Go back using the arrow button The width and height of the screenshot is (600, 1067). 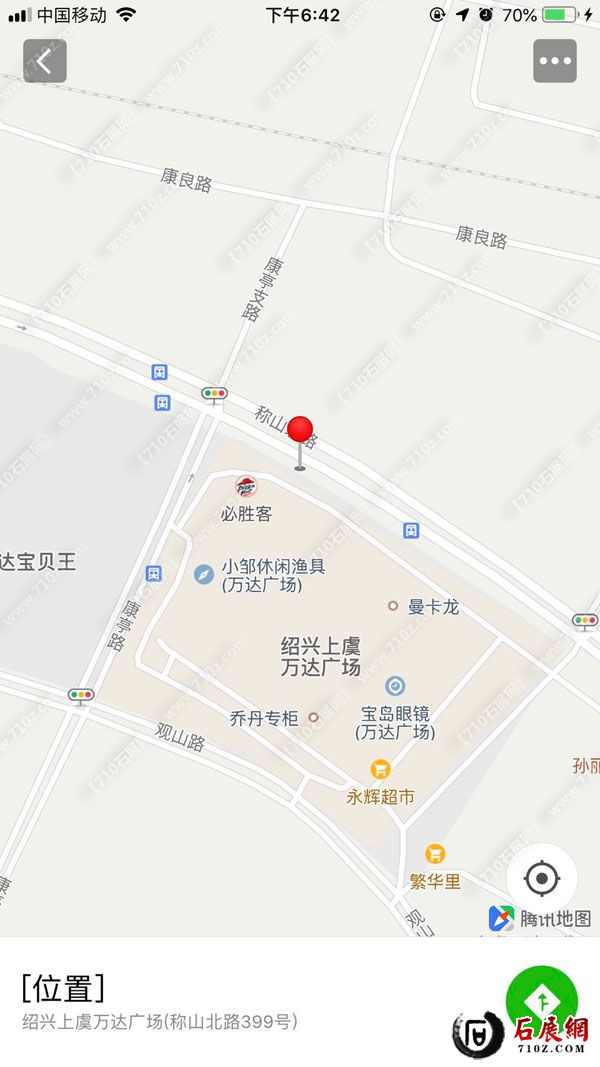tap(45, 61)
